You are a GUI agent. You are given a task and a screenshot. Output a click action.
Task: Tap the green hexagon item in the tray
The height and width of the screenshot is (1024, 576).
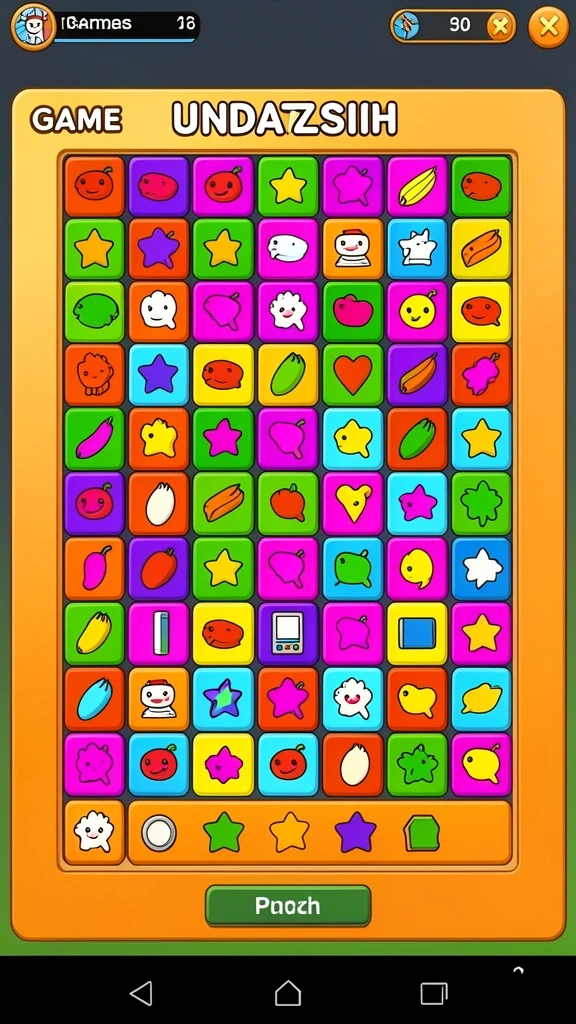tap(421, 833)
